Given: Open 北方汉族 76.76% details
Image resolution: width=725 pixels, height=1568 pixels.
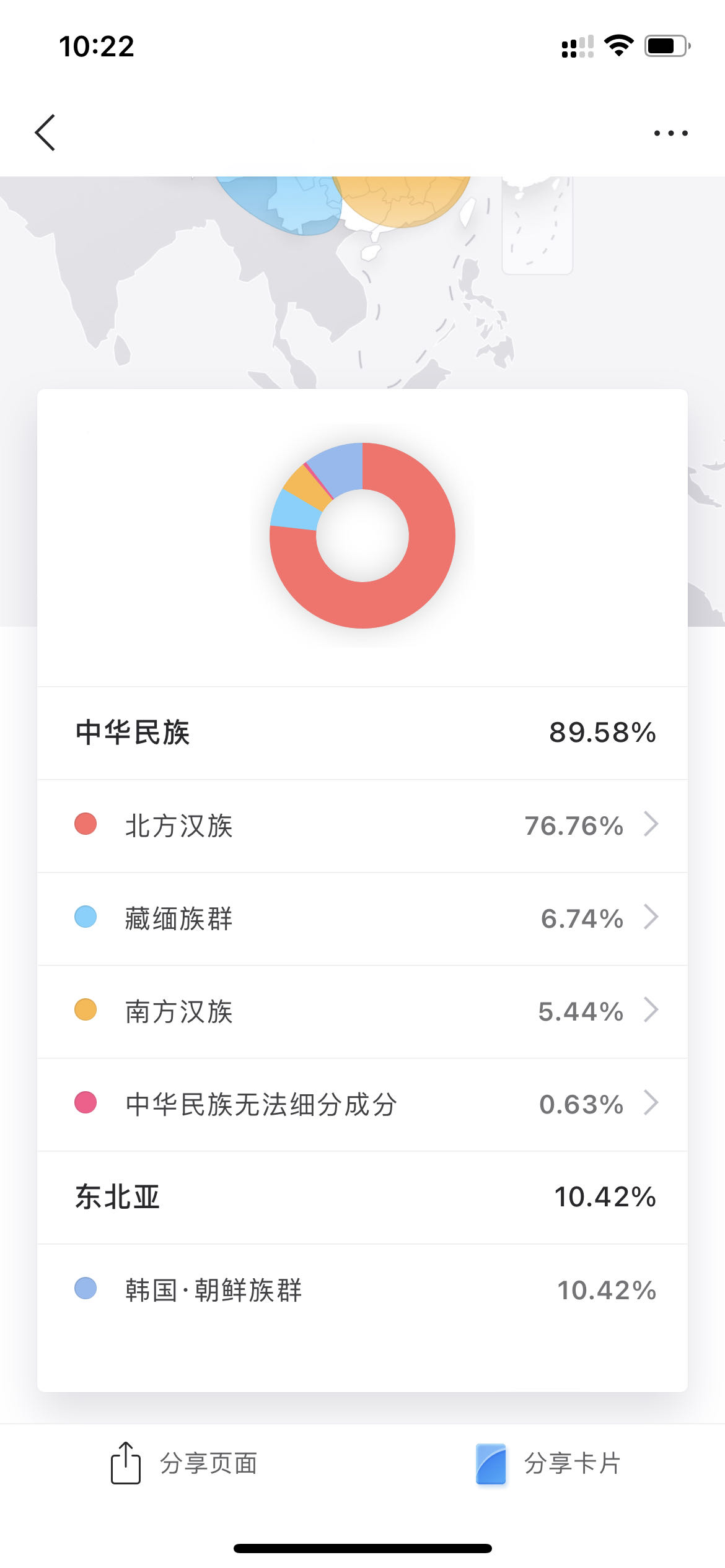Looking at the screenshot, I should pyautogui.click(x=362, y=825).
